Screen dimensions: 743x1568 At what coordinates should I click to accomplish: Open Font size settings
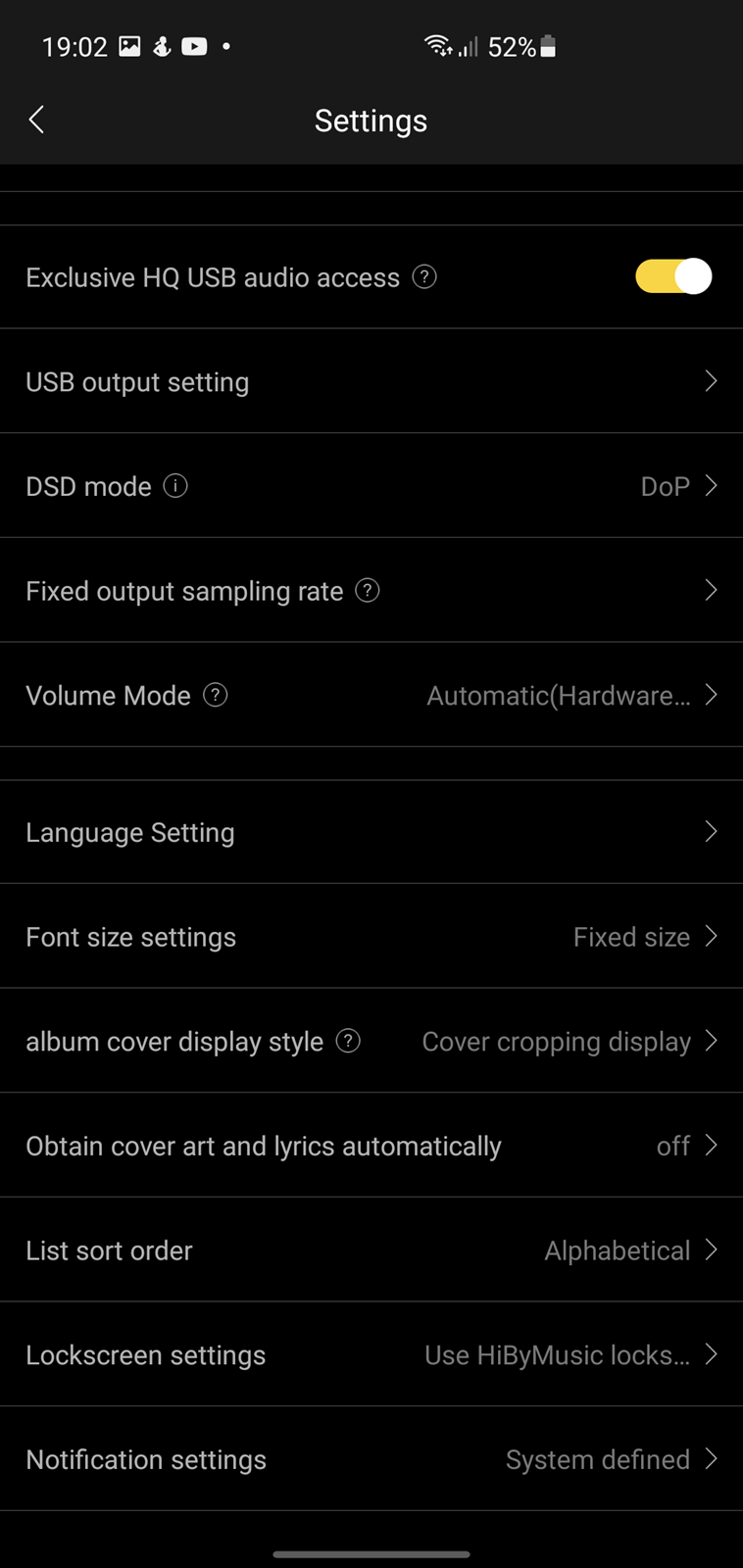point(371,937)
